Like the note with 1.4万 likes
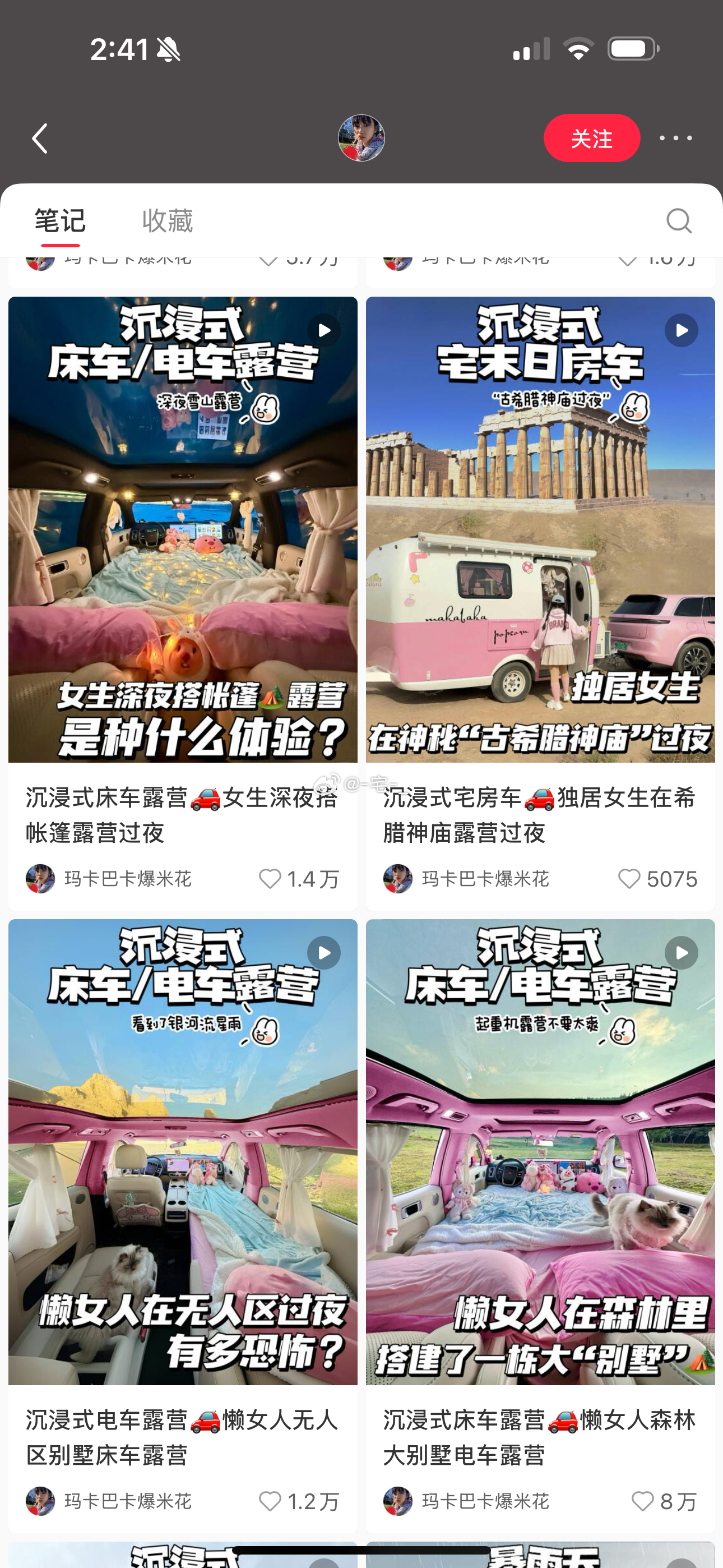The width and height of the screenshot is (723, 1568). [270, 878]
